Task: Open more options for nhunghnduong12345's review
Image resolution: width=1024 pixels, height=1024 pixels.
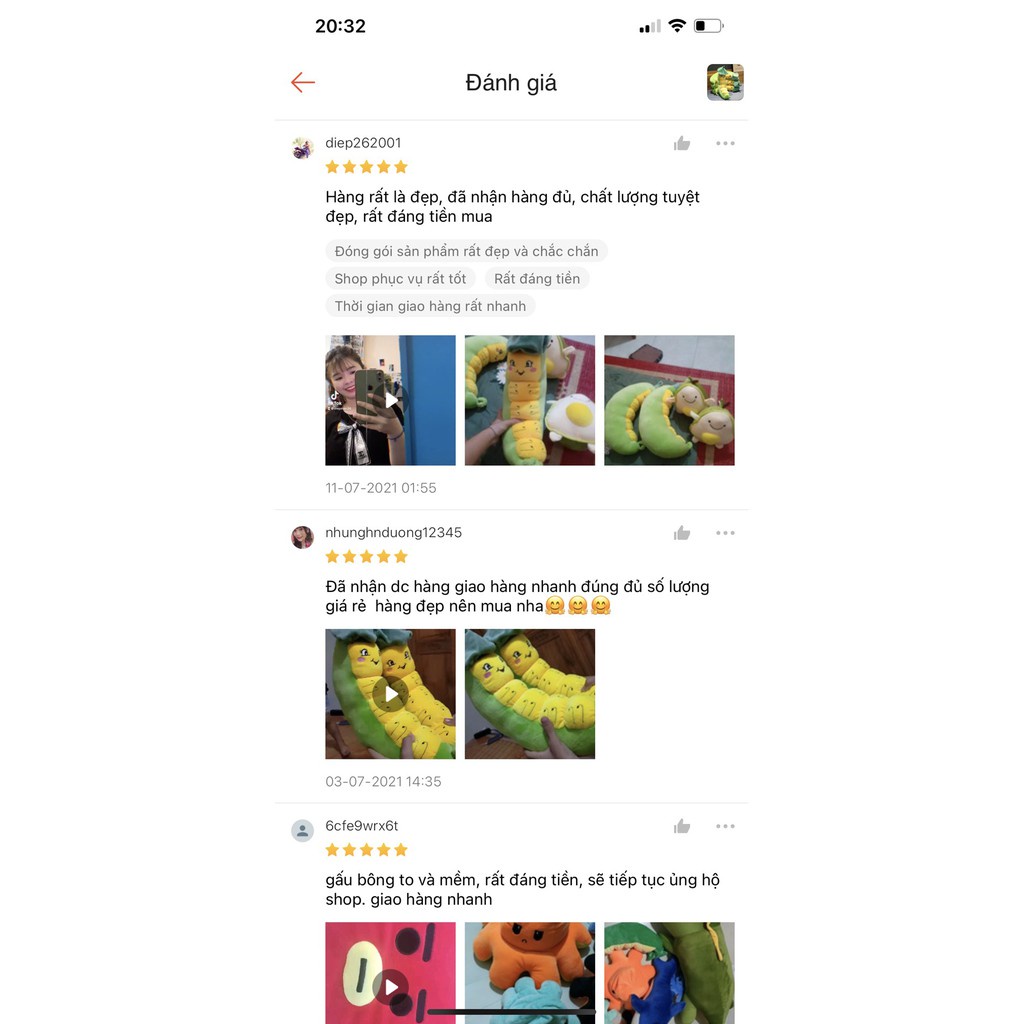Action: [x=725, y=533]
